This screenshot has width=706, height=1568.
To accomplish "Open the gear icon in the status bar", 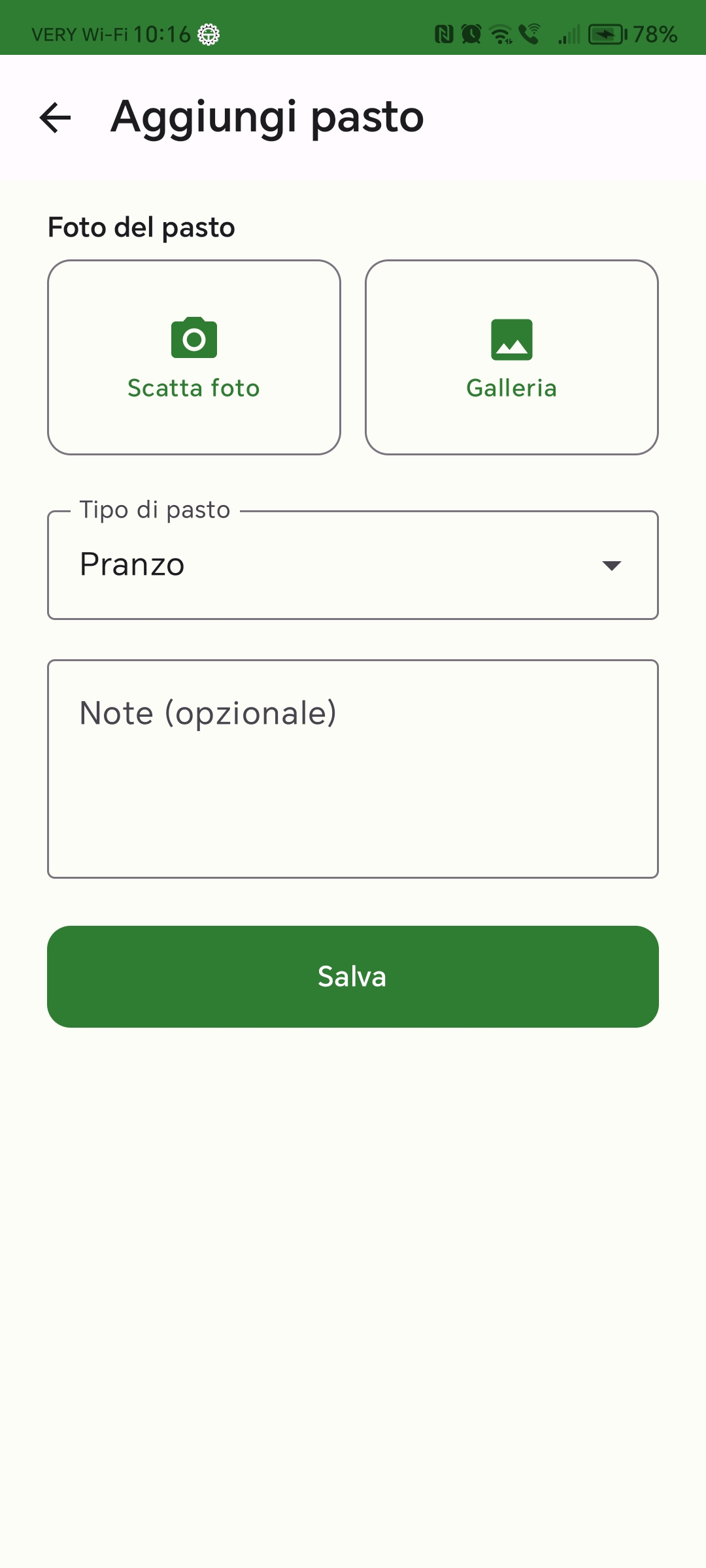I will 208,34.
